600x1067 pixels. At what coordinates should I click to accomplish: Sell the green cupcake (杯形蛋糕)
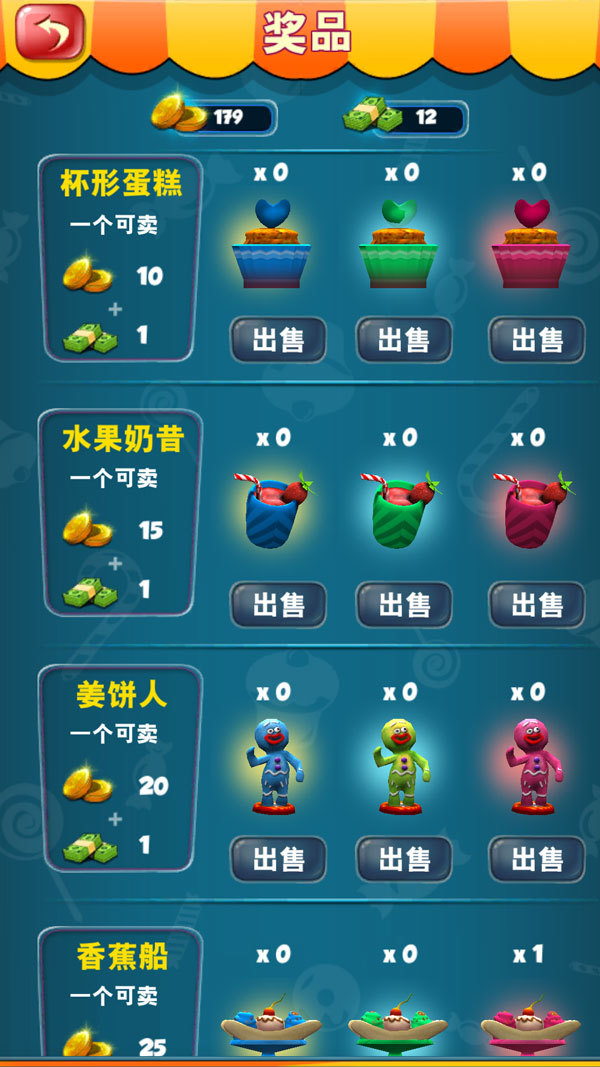404,340
